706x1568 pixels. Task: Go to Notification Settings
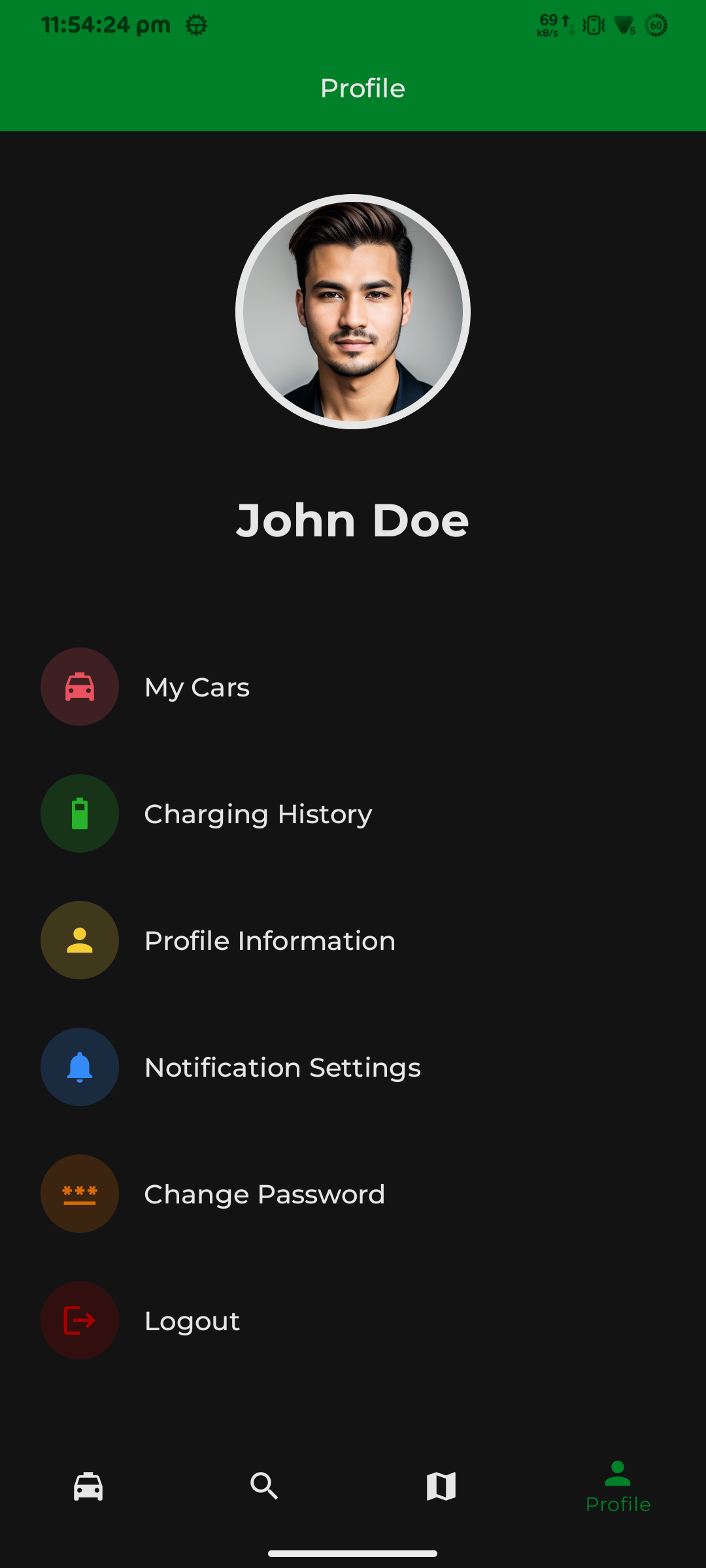[282, 1068]
